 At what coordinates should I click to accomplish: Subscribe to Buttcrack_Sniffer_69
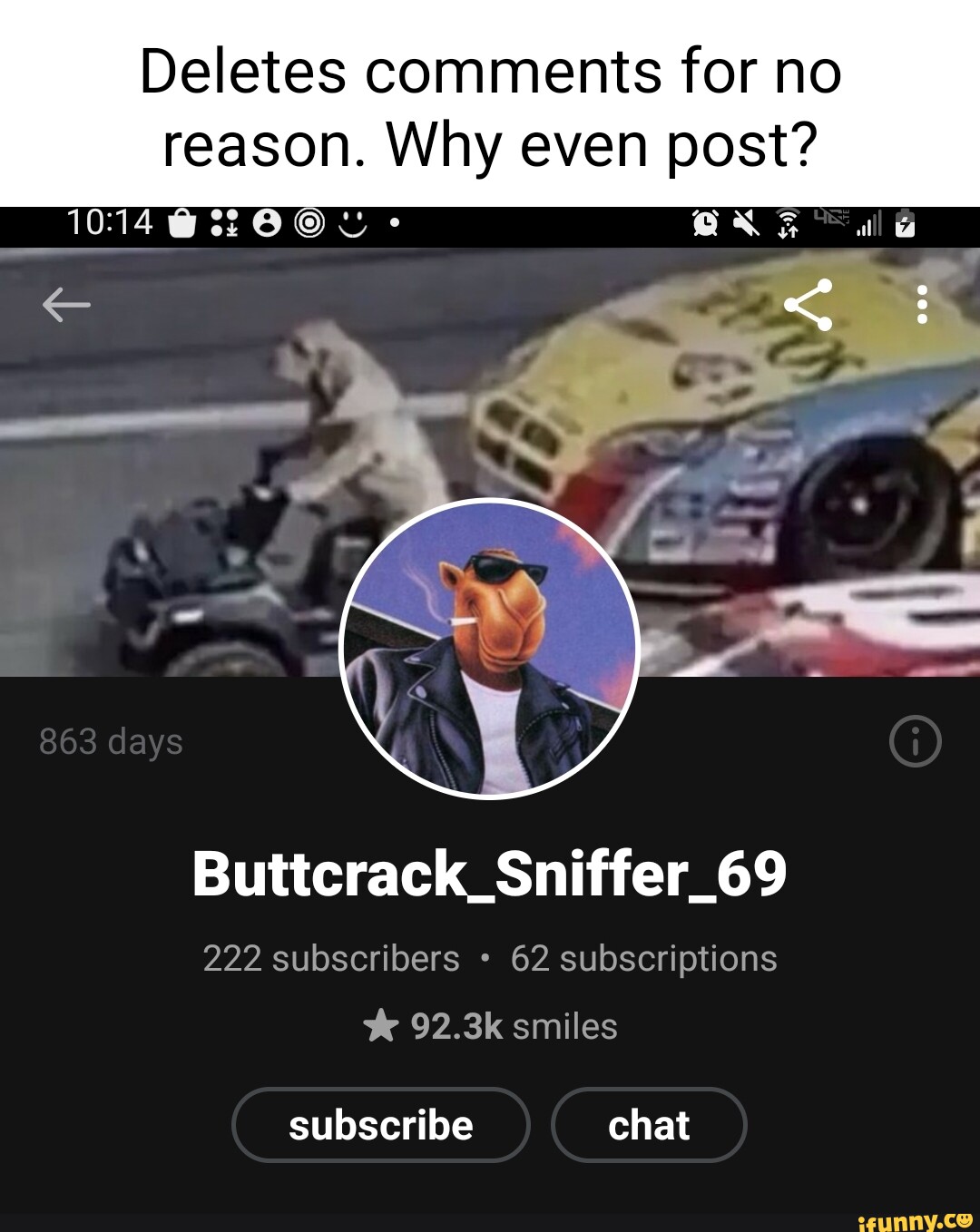(x=380, y=1124)
